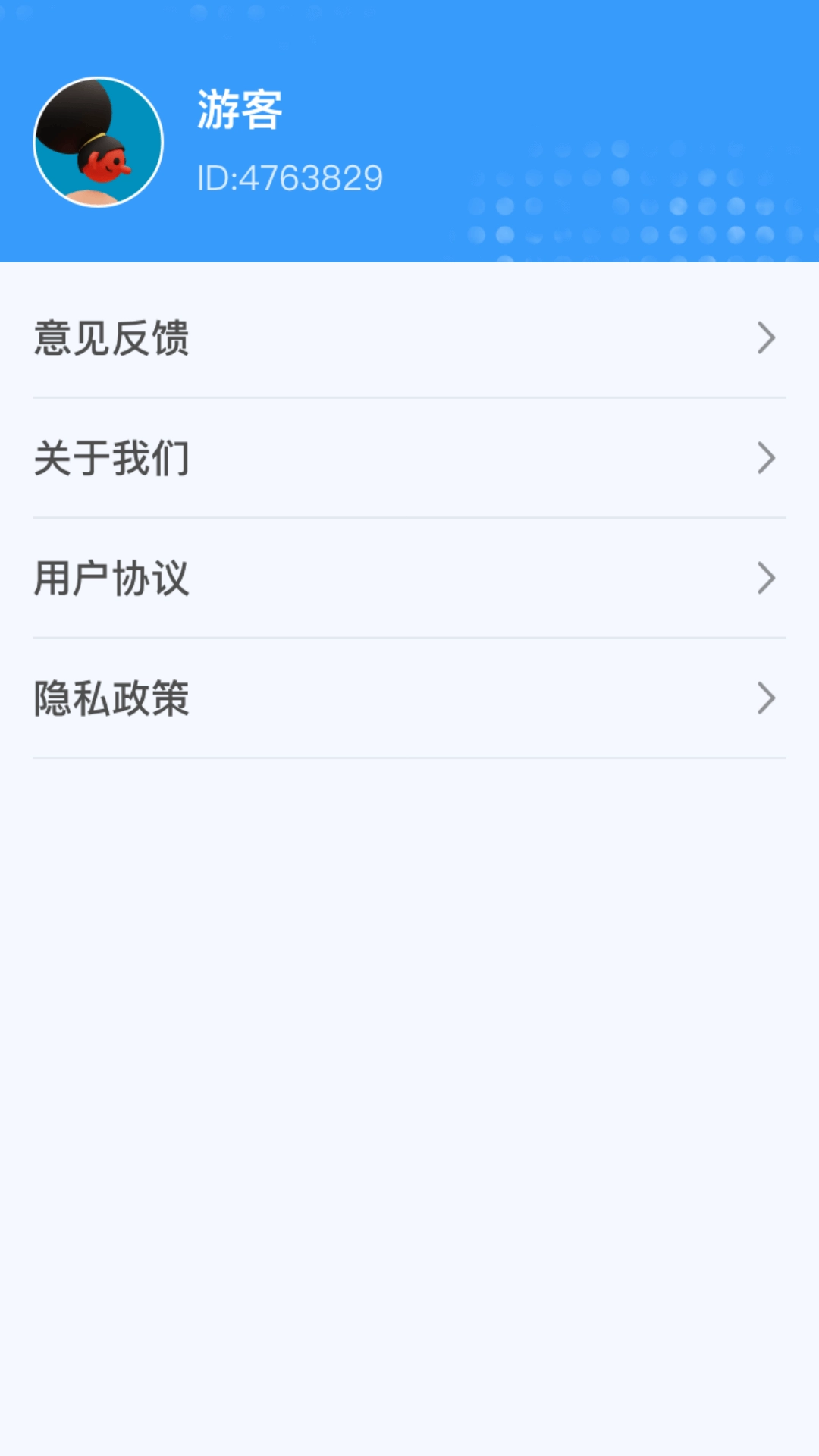Expand the chevron beside 隐私政策
This screenshot has height=1456, width=819.
click(x=767, y=698)
